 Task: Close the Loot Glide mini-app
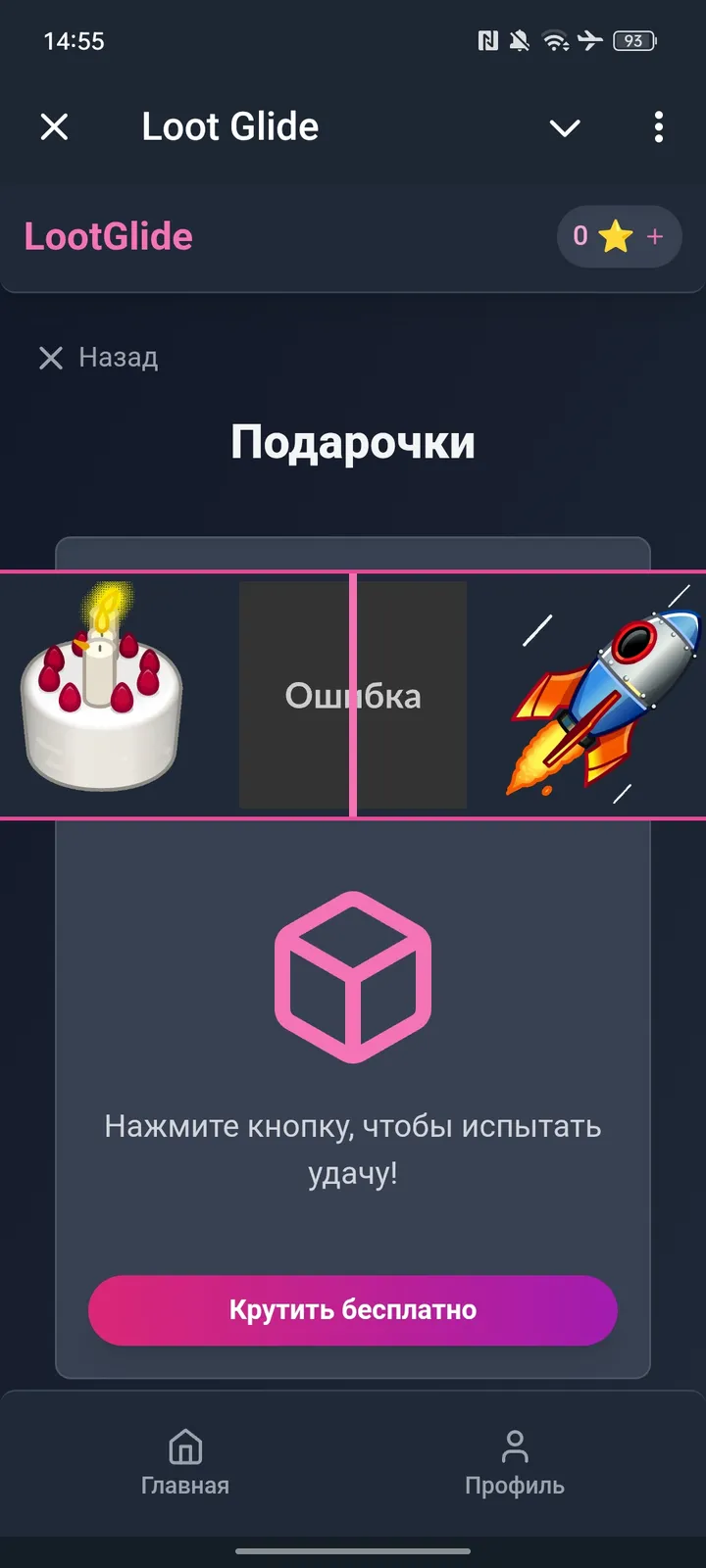(55, 127)
